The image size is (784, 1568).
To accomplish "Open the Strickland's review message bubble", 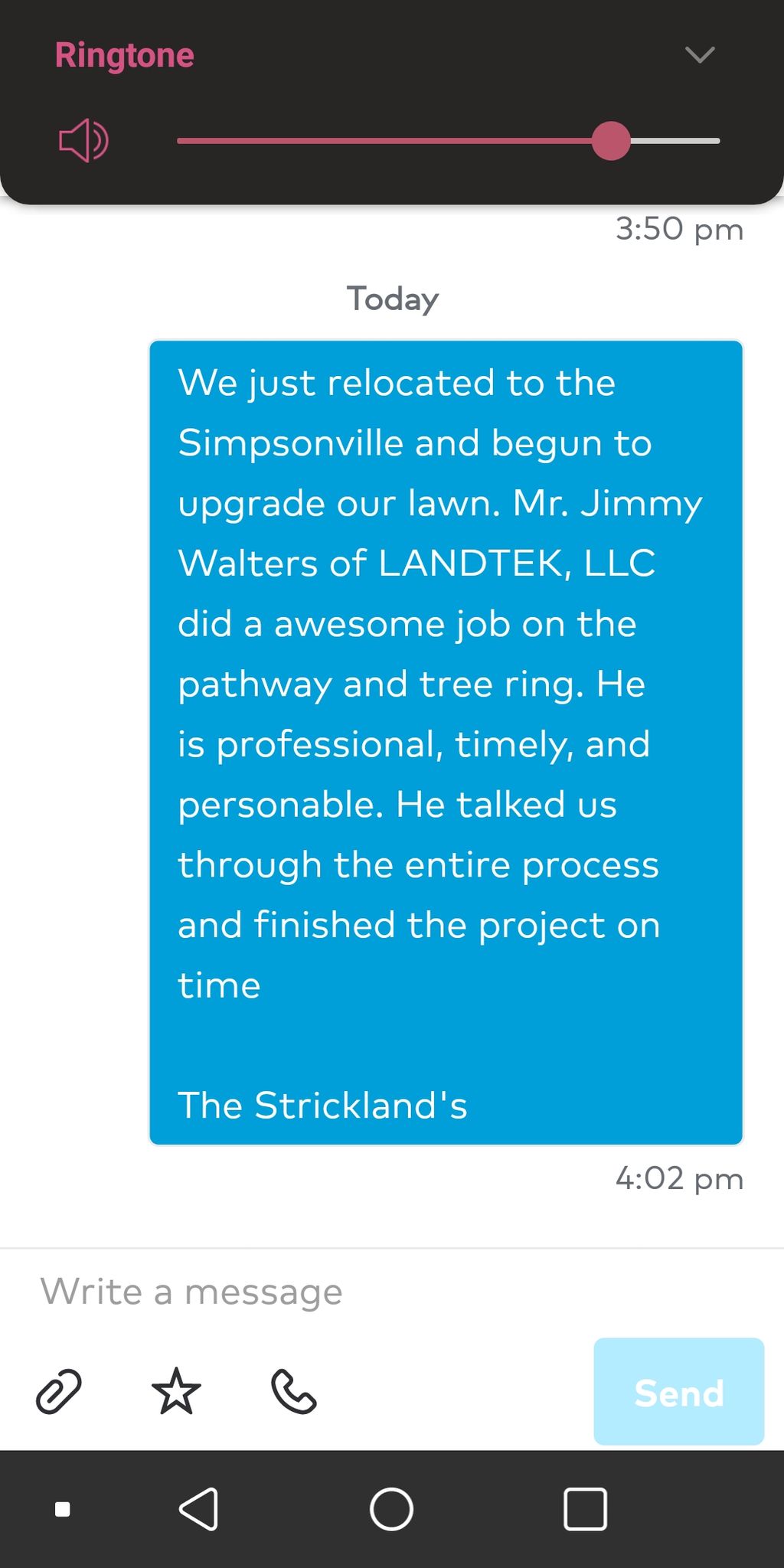I will tap(446, 743).
